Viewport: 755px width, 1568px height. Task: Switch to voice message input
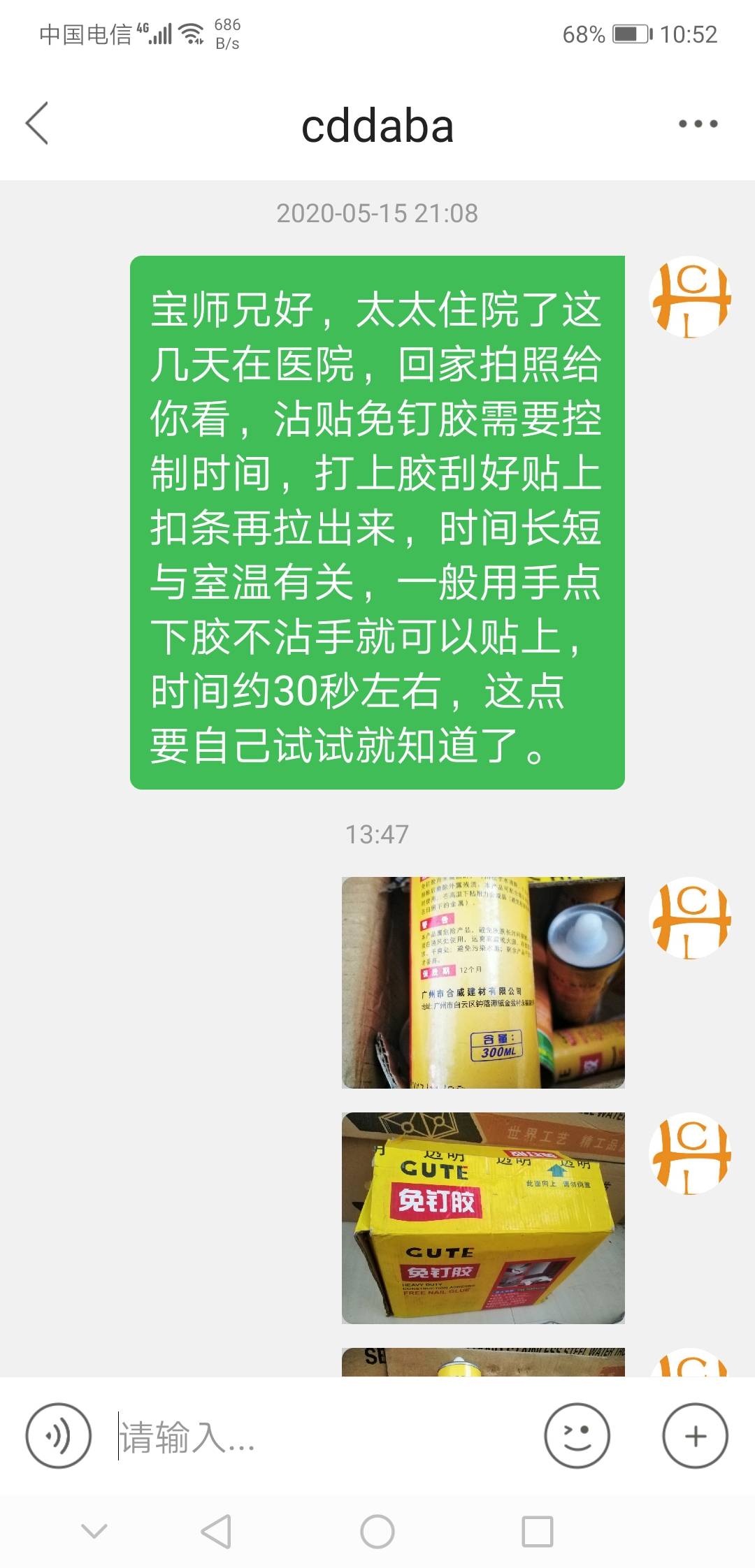[x=59, y=1436]
